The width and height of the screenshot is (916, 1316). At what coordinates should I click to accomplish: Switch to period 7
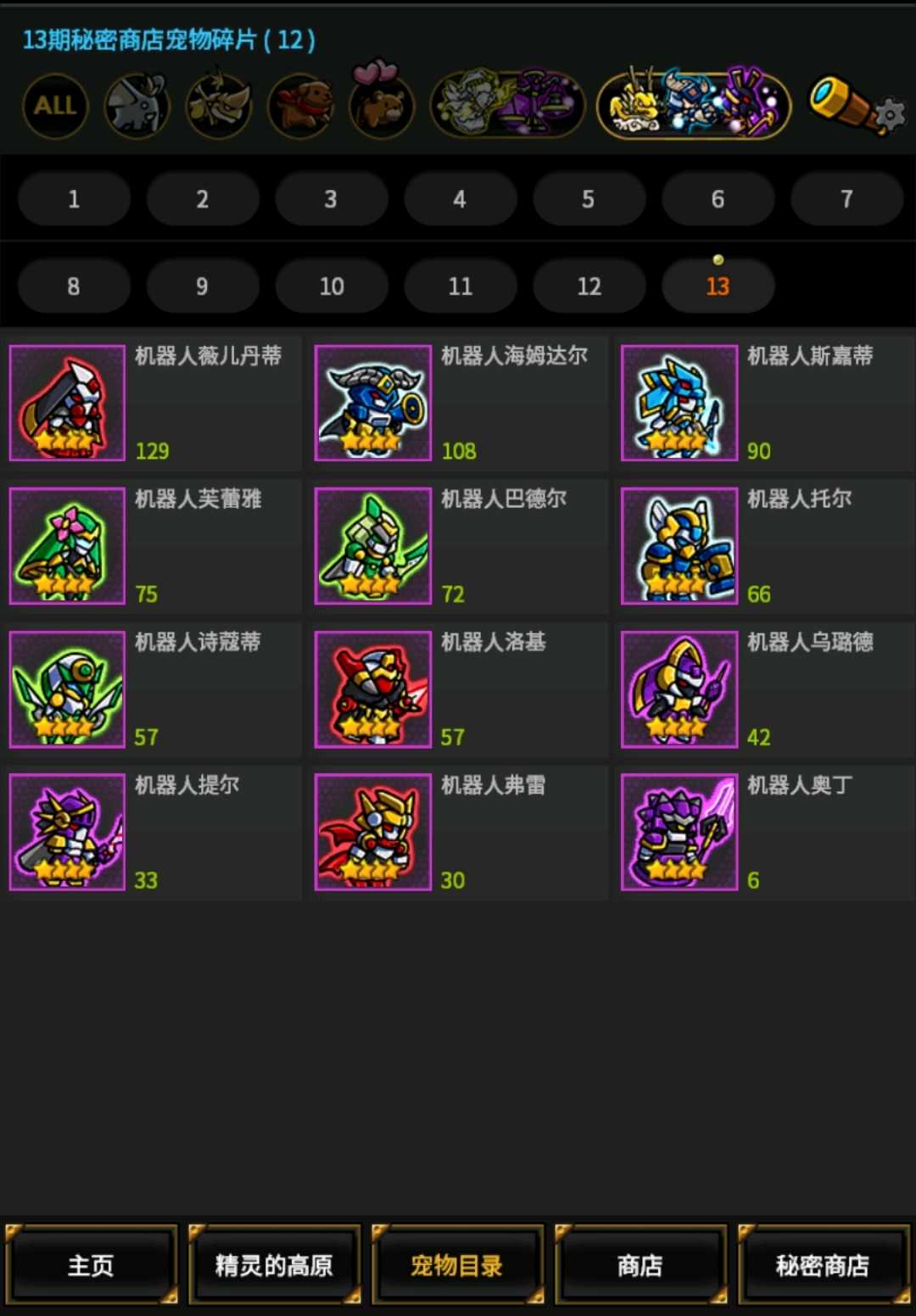tap(846, 199)
